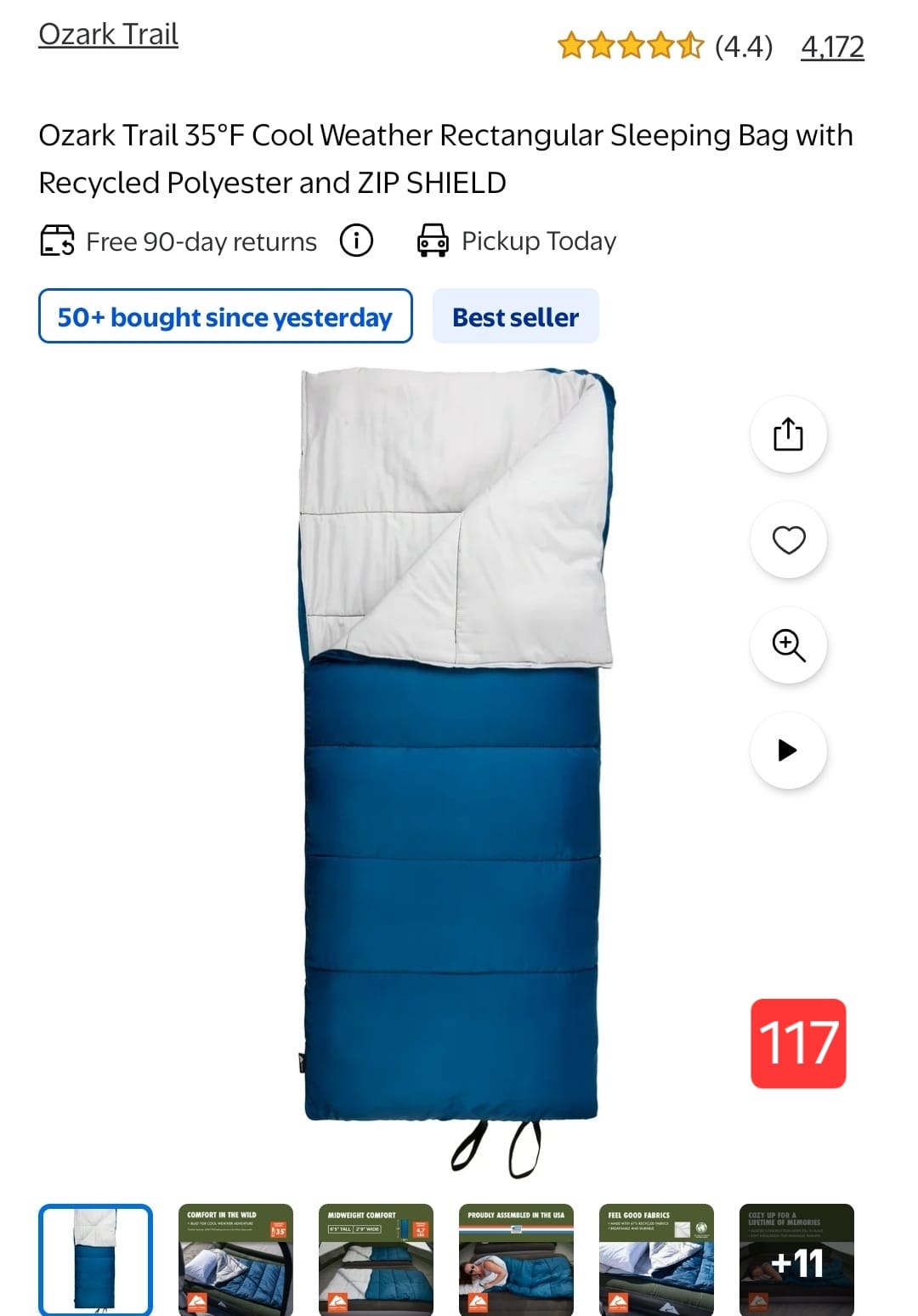Open the main sleeping bag image

pyautogui.click(x=452, y=765)
